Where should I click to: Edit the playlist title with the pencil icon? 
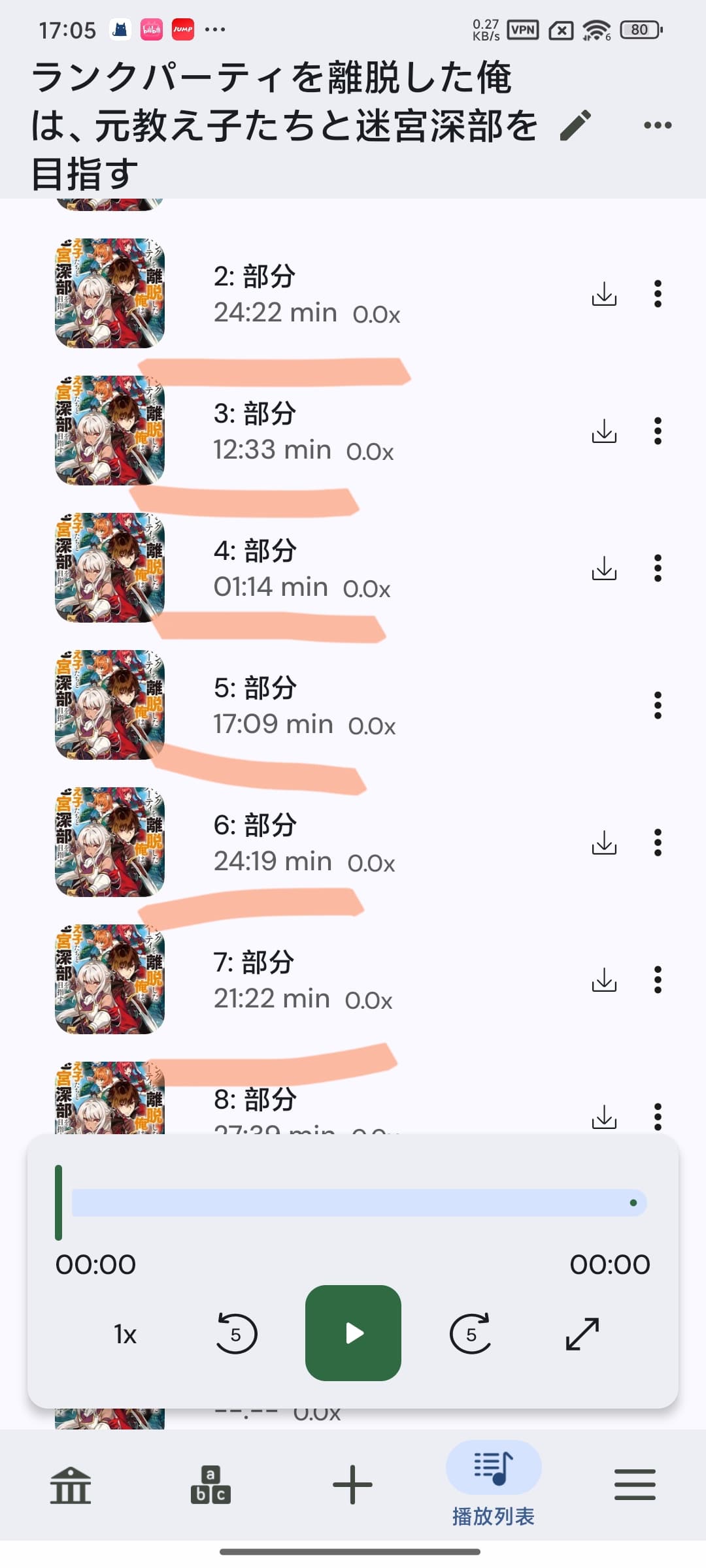coord(576,125)
